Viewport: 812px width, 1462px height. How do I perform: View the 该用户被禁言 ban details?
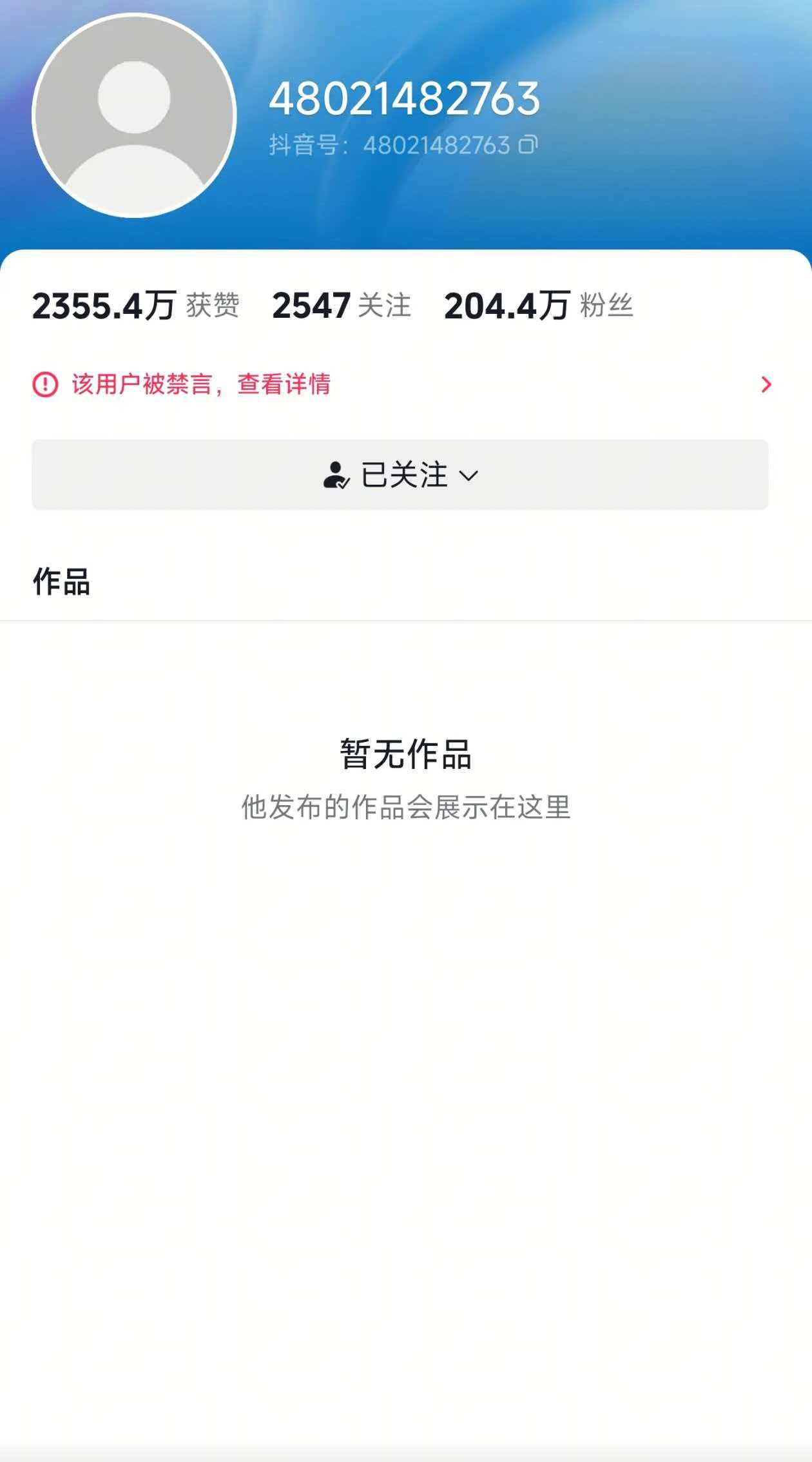click(400, 384)
